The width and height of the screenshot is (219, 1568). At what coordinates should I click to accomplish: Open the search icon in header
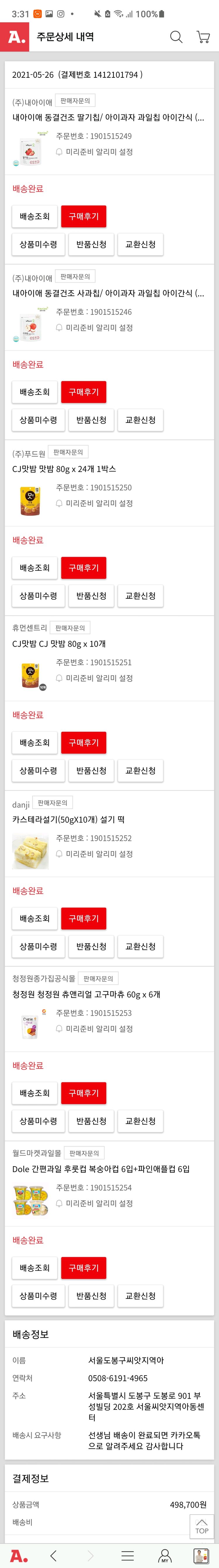(176, 37)
